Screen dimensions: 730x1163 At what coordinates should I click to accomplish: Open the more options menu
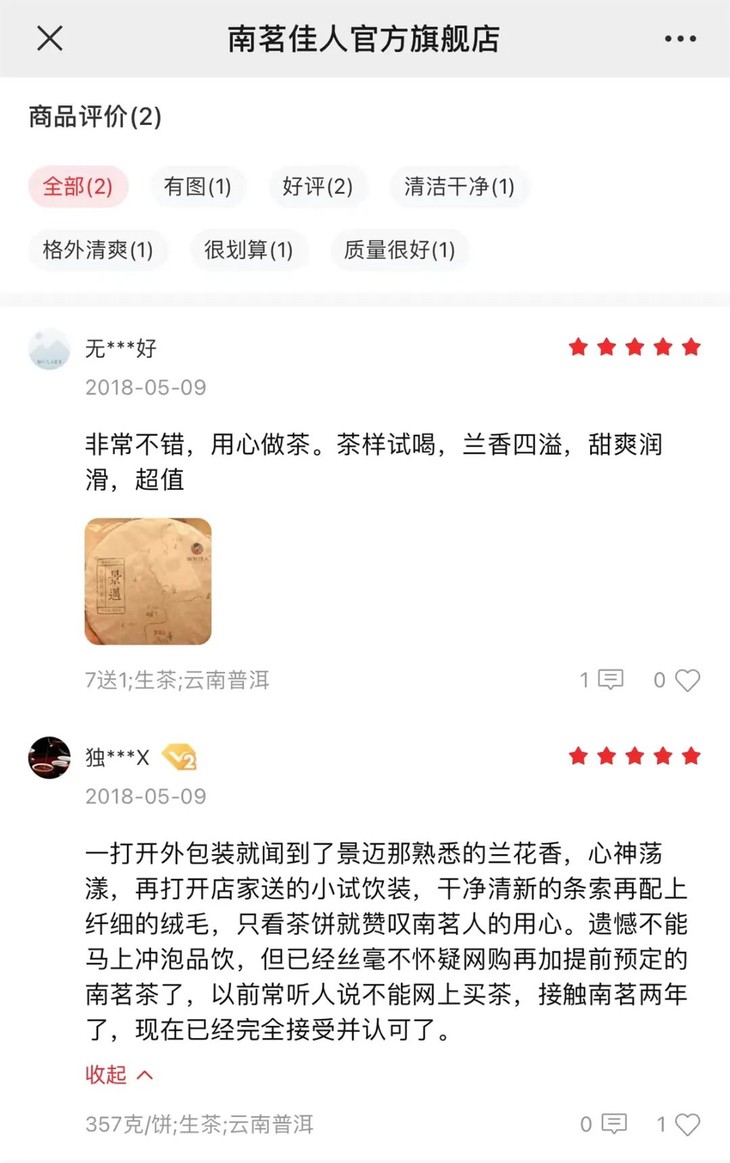click(x=679, y=40)
